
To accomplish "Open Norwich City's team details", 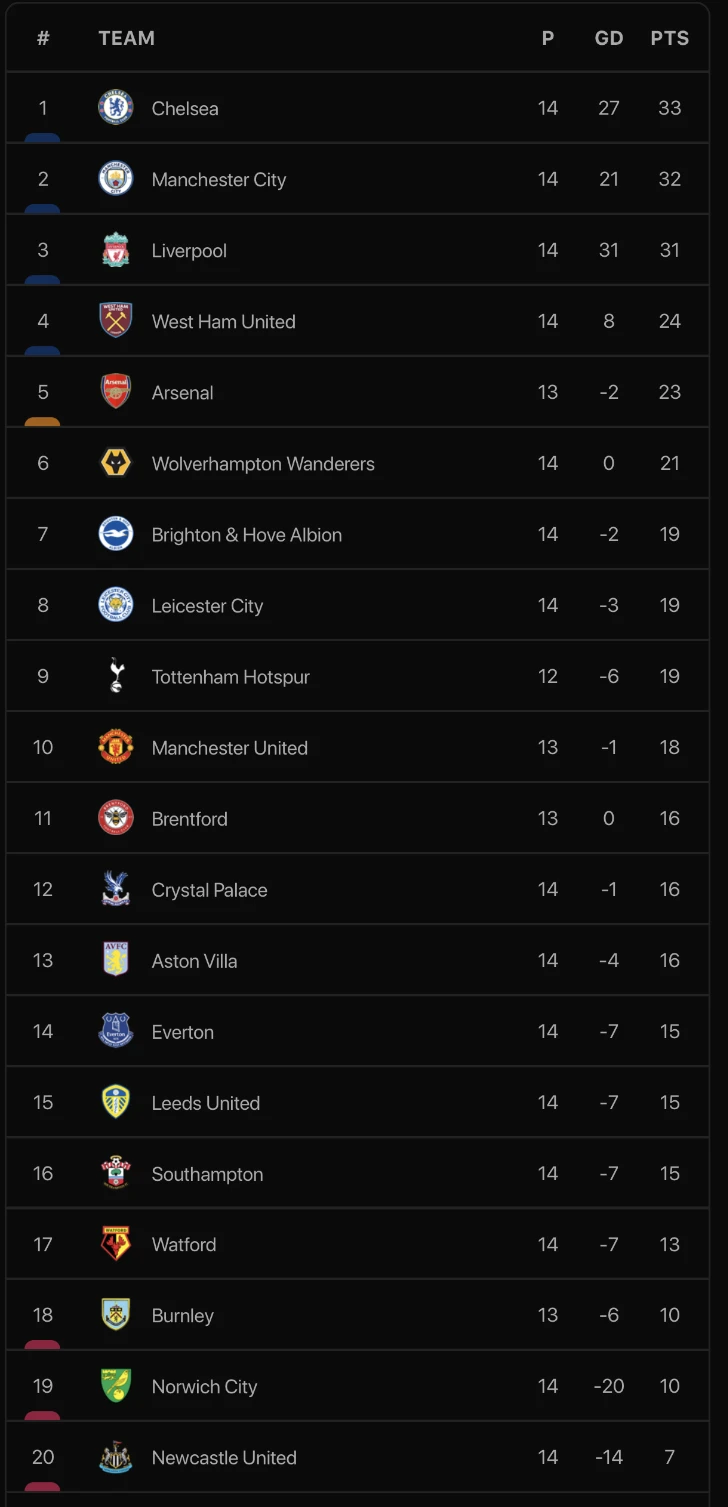I will pos(204,1386).
